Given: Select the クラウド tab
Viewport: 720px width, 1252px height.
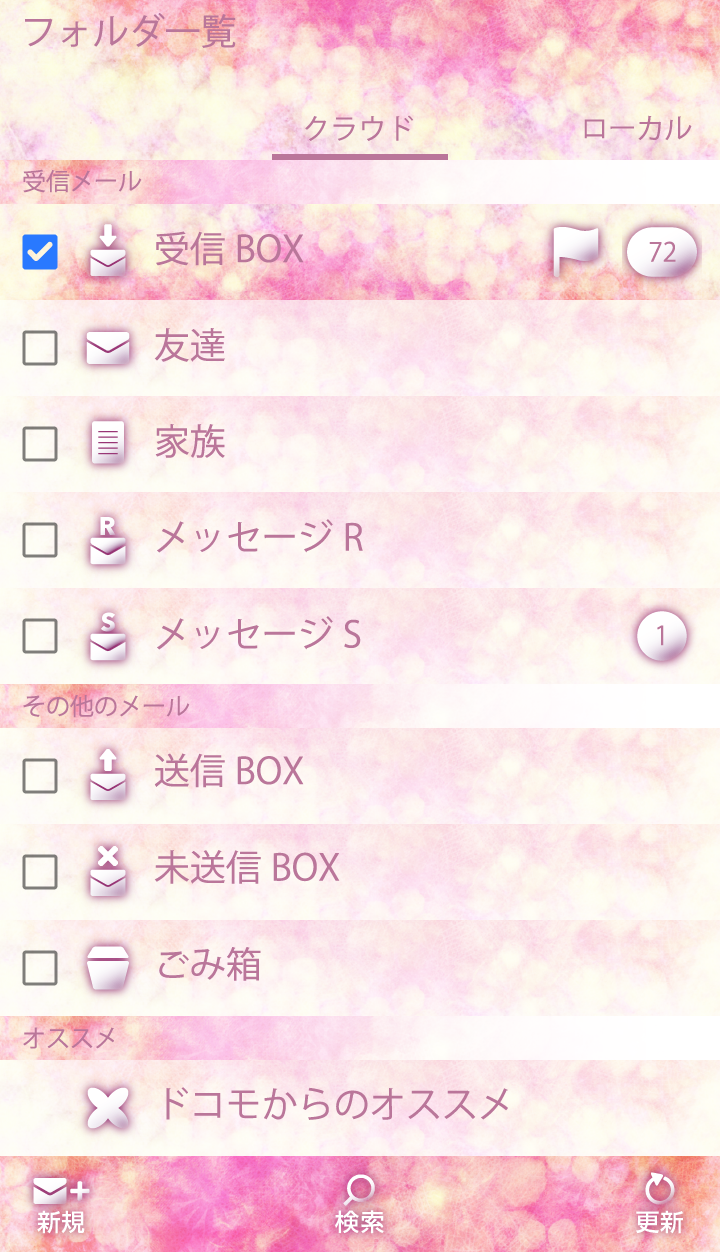Looking at the screenshot, I should tap(359, 129).
